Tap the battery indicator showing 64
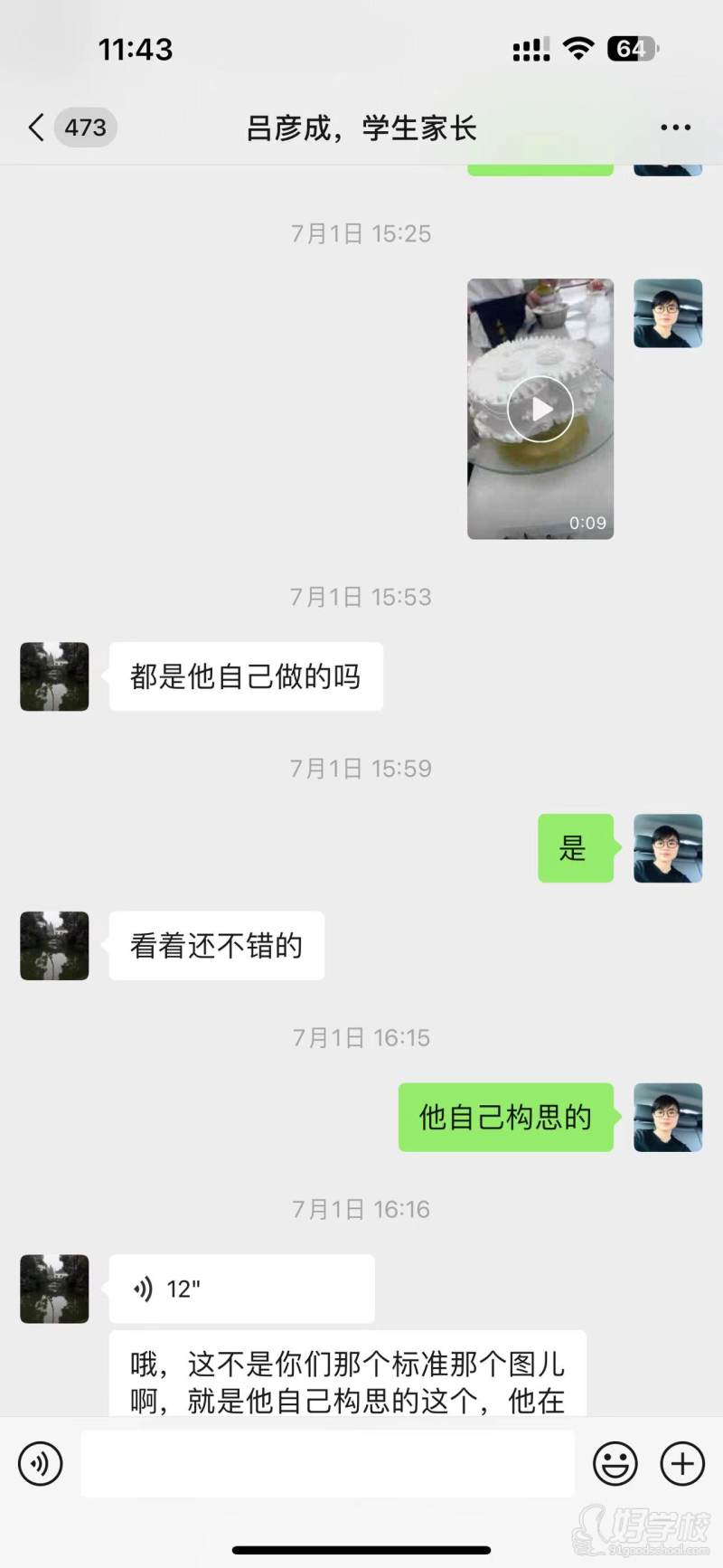This screenshot has height=1568, width=723. [634, 50]
